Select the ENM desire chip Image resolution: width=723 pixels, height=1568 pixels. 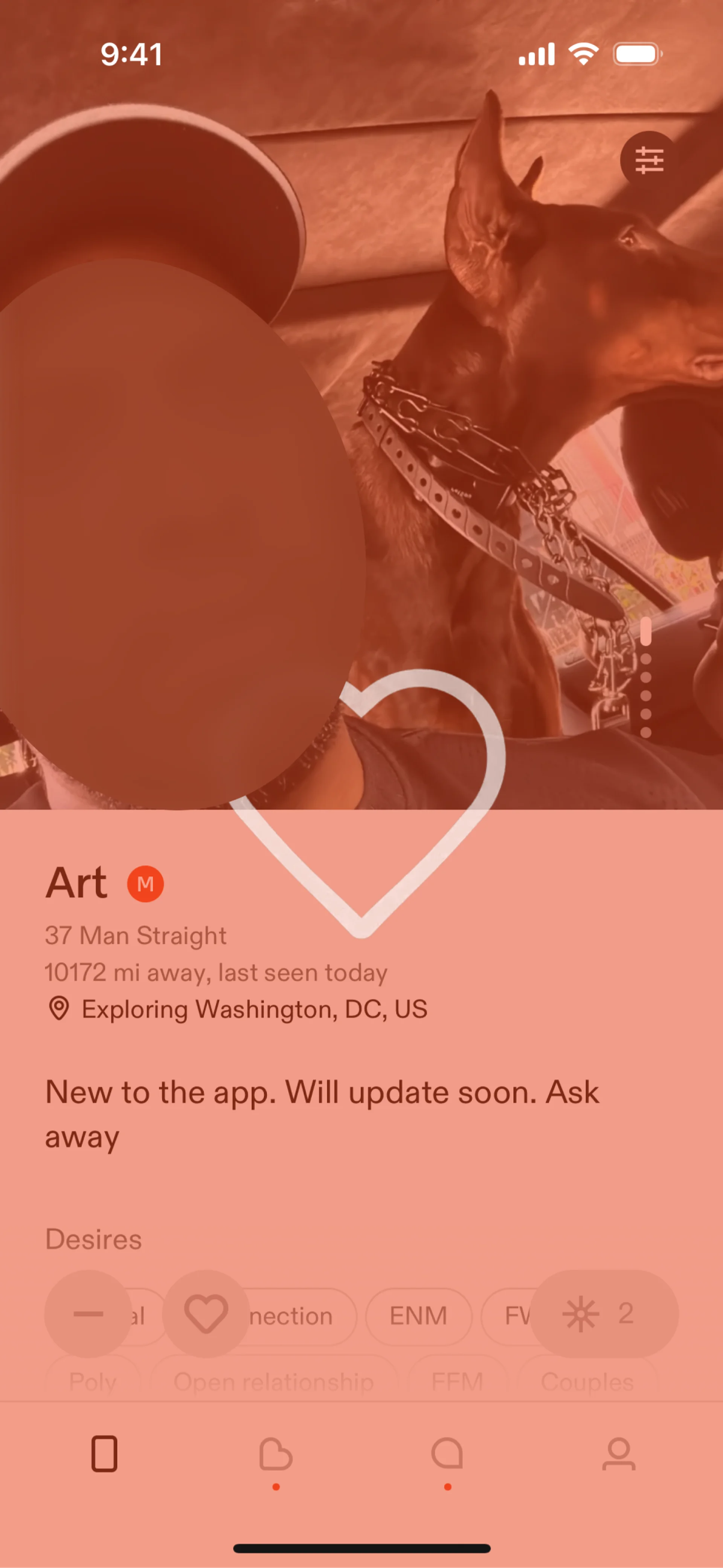point(418,1316)
